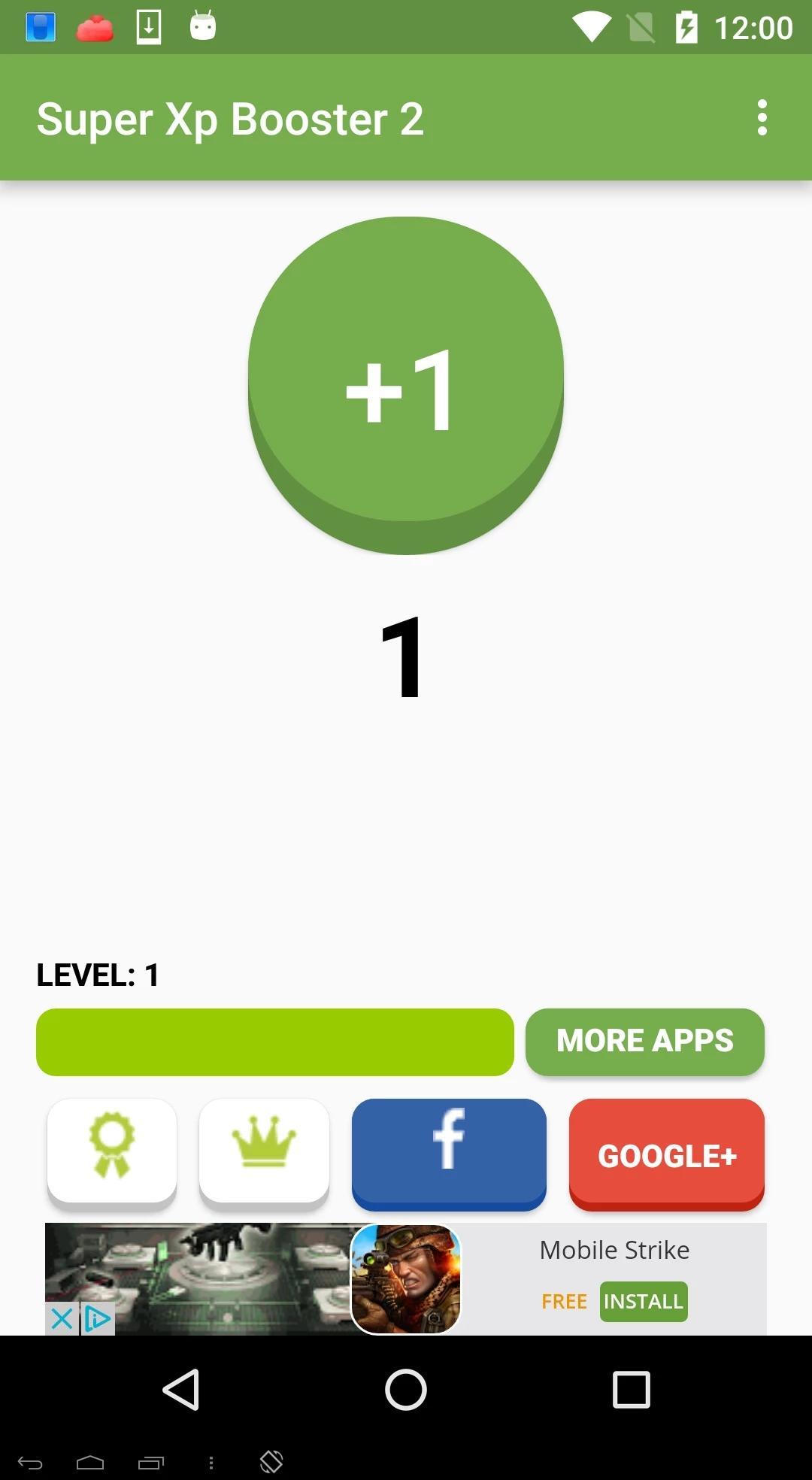Screen dimensions: 812x1480
Task: Tap the Mobile Strike title text
Action: tap(614, 1249)
